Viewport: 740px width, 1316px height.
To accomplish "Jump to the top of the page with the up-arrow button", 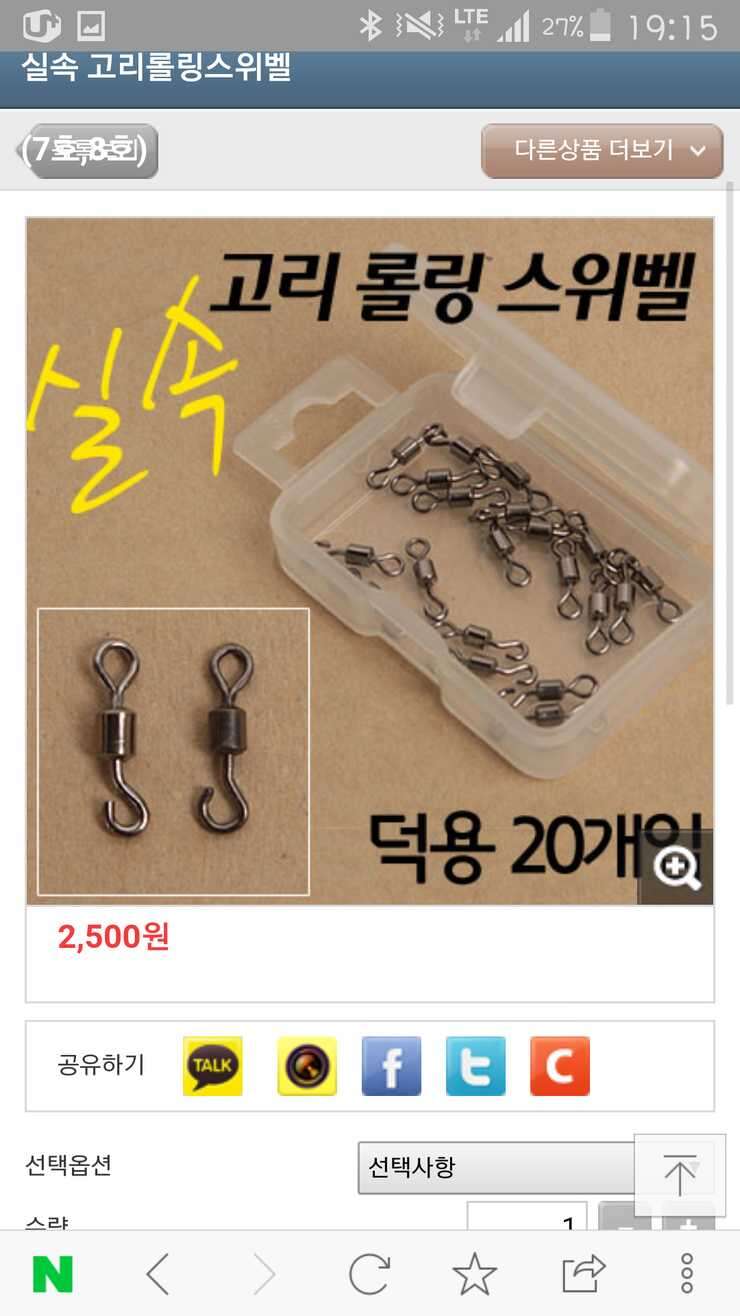I will [680, 1175].
